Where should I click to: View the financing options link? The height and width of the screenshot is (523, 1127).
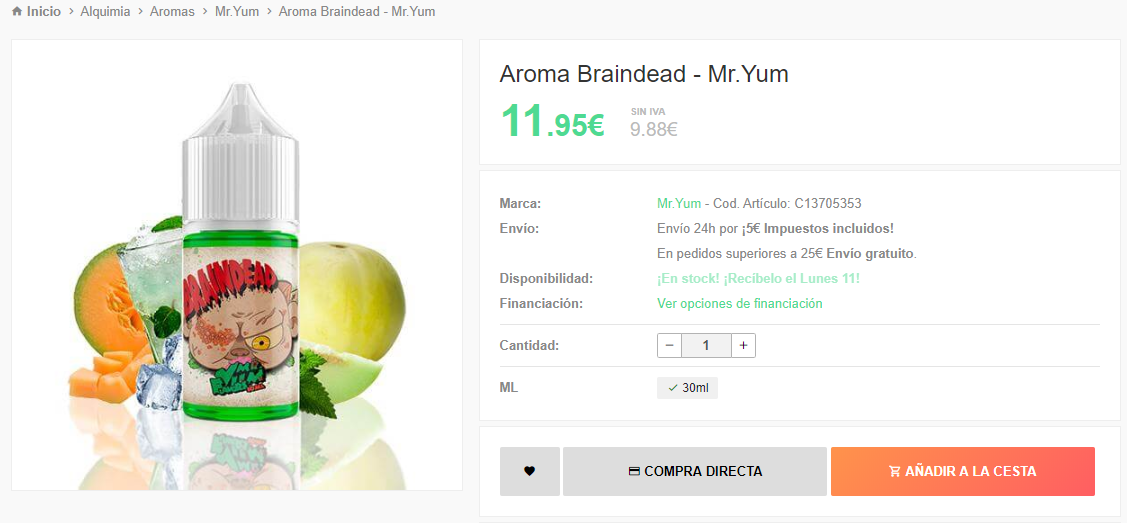tap(739, 303)
